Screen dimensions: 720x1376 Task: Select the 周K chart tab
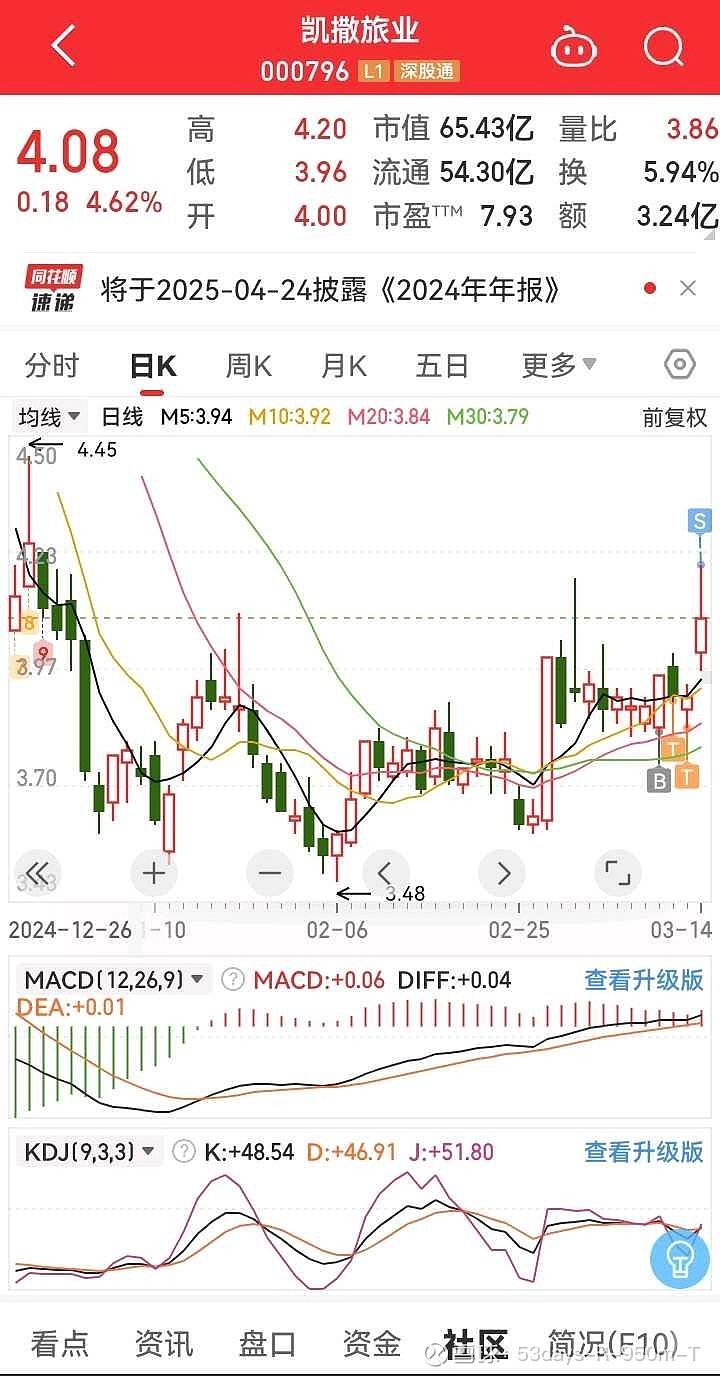tap(248, 366)
